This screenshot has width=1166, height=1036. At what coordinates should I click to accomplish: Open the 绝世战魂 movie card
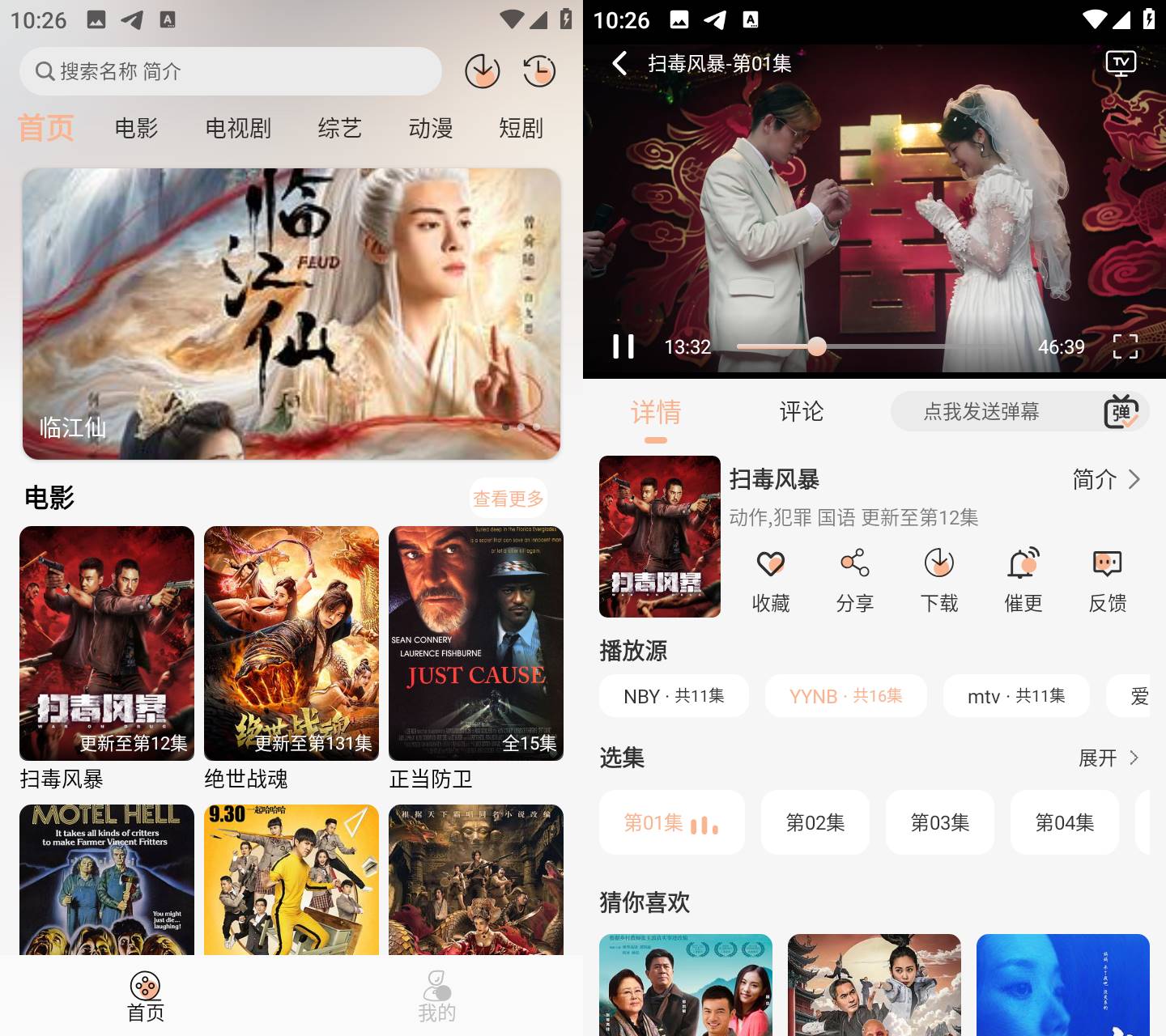291,643
